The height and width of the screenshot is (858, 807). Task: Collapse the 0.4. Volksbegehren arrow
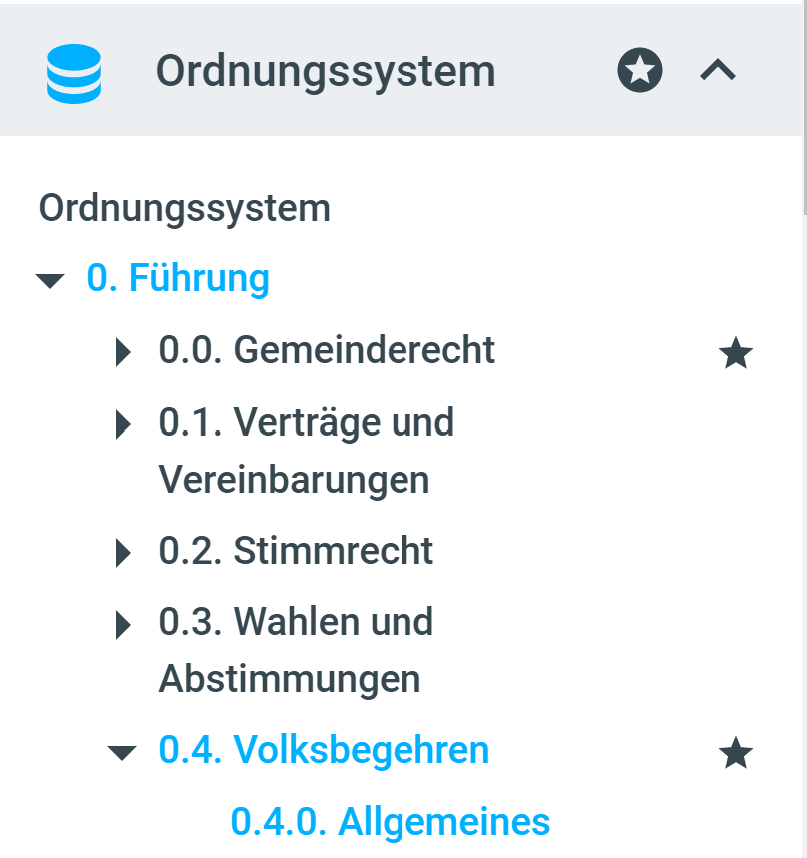tap(122, 753)
